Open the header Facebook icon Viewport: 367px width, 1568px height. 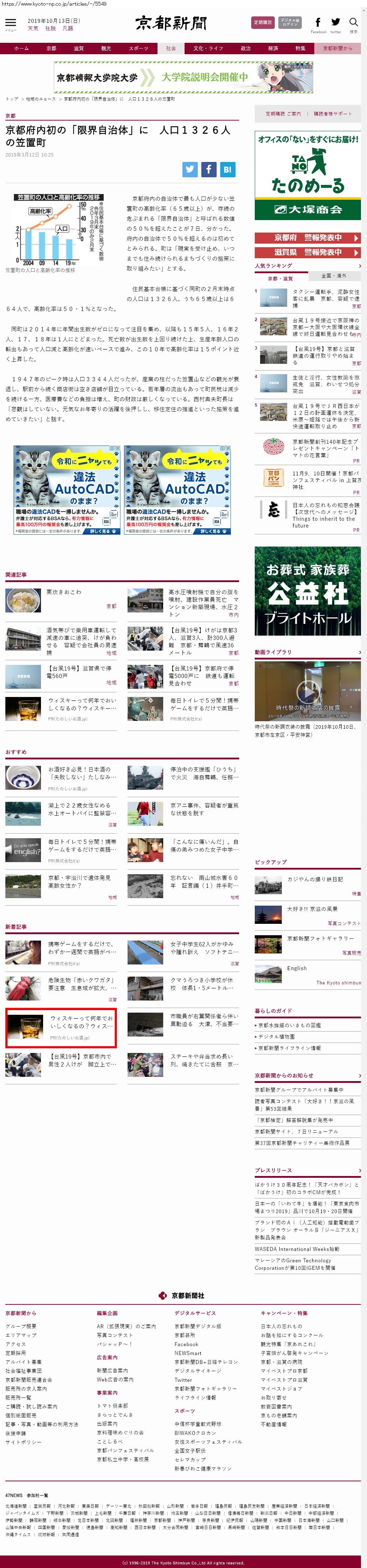click(318, 23)
